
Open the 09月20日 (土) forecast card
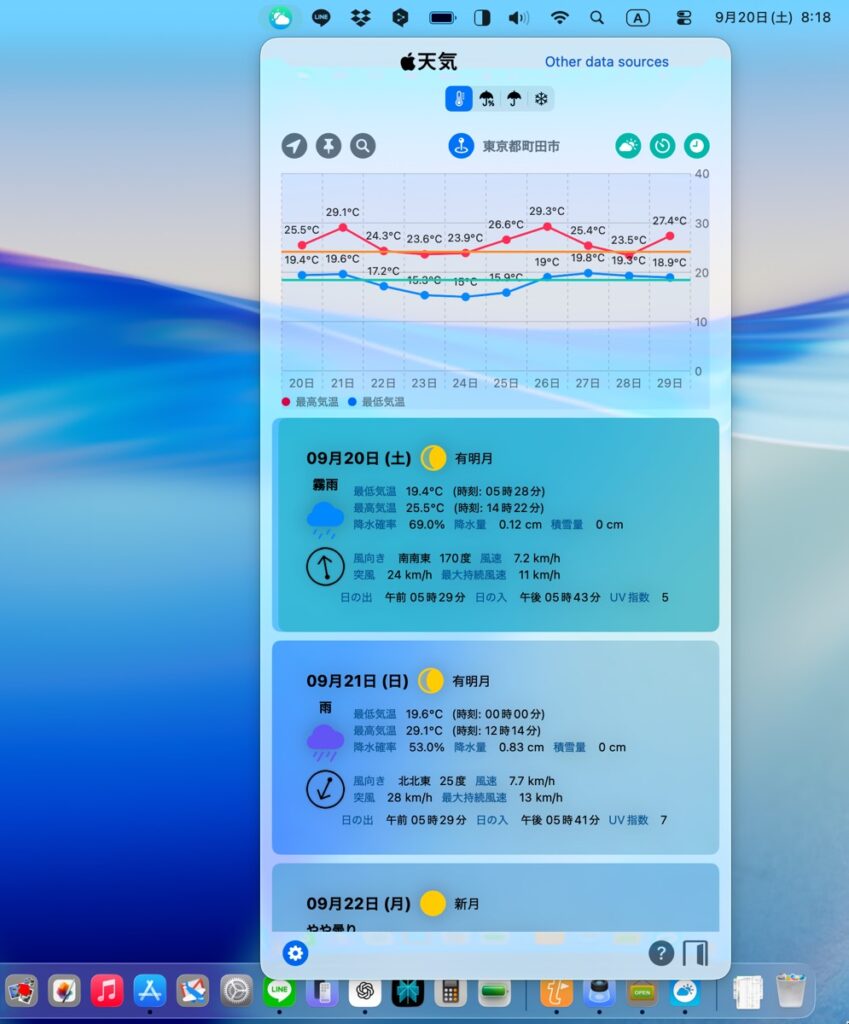[x=496, y=525]
